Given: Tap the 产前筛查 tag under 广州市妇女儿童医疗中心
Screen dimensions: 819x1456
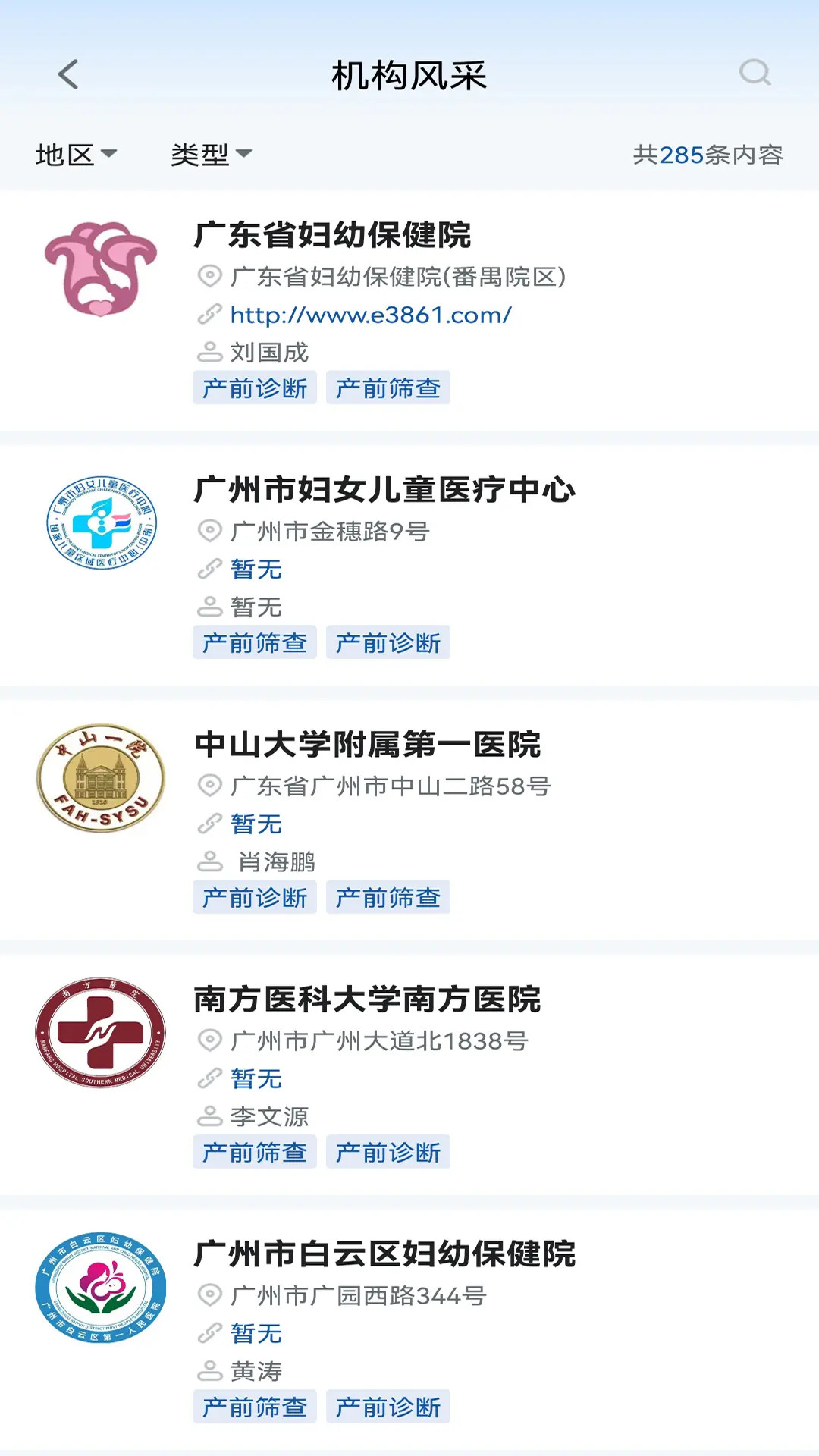Looking at the screenshot, I should click(x=255, y=642).
